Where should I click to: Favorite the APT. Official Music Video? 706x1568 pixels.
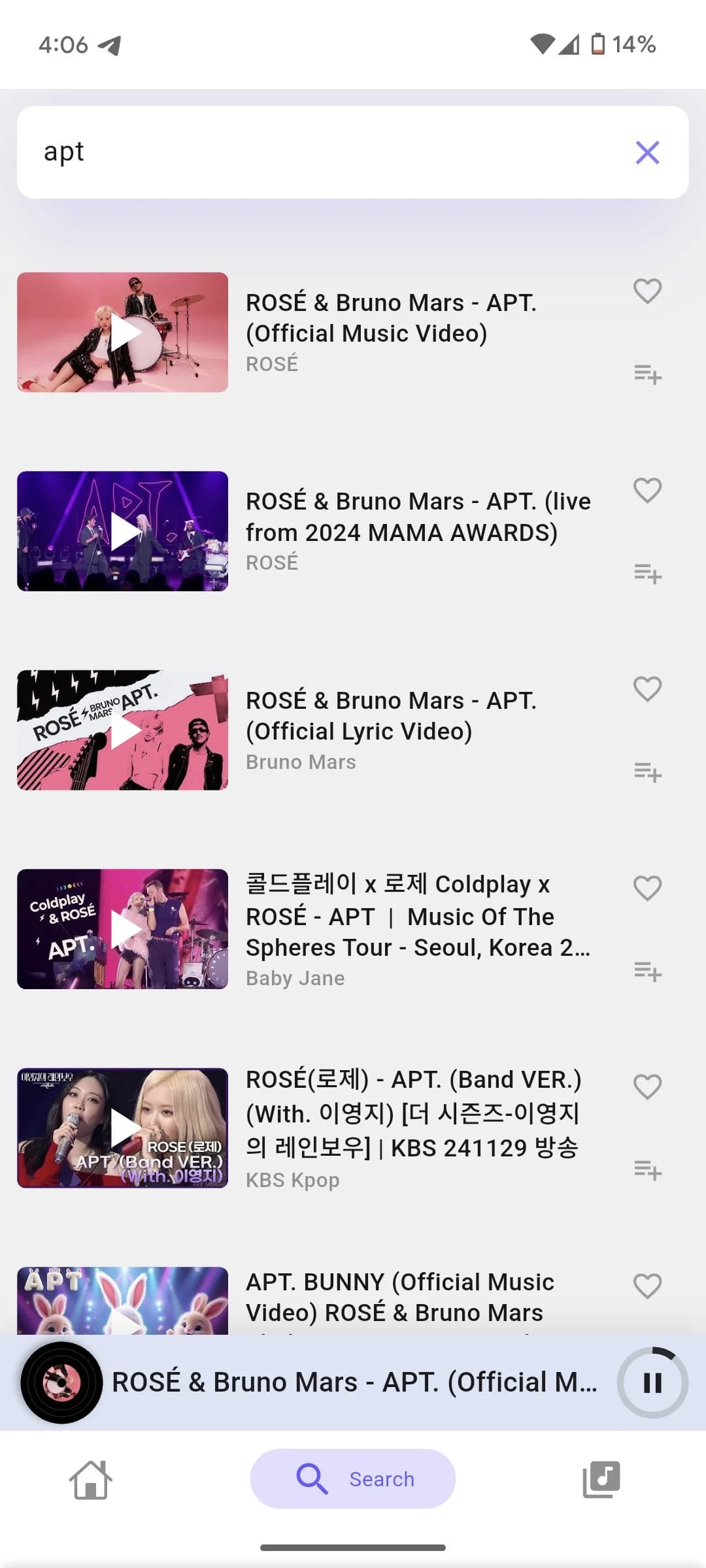(647, 292)
